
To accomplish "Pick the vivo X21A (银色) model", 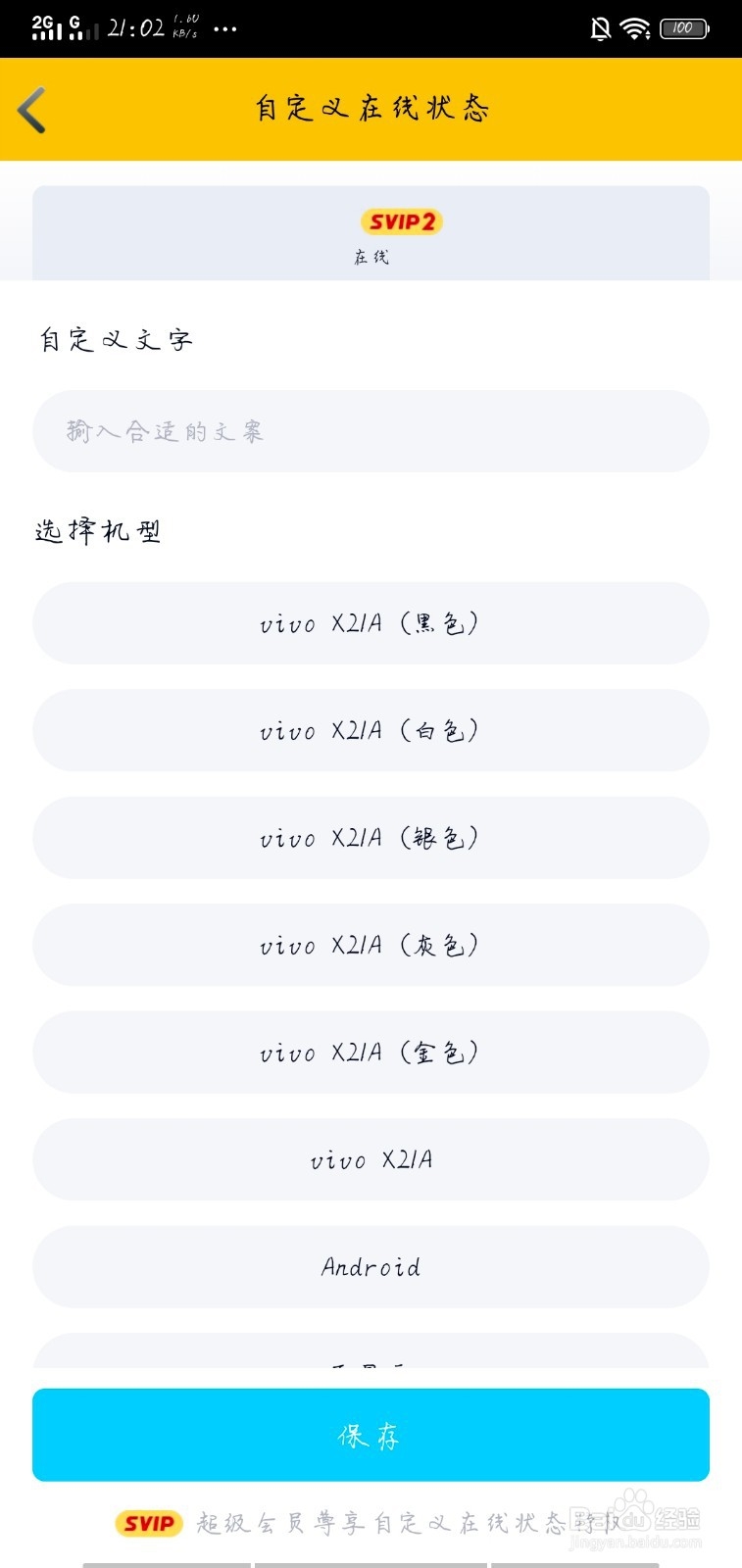I will pos(371,838).
